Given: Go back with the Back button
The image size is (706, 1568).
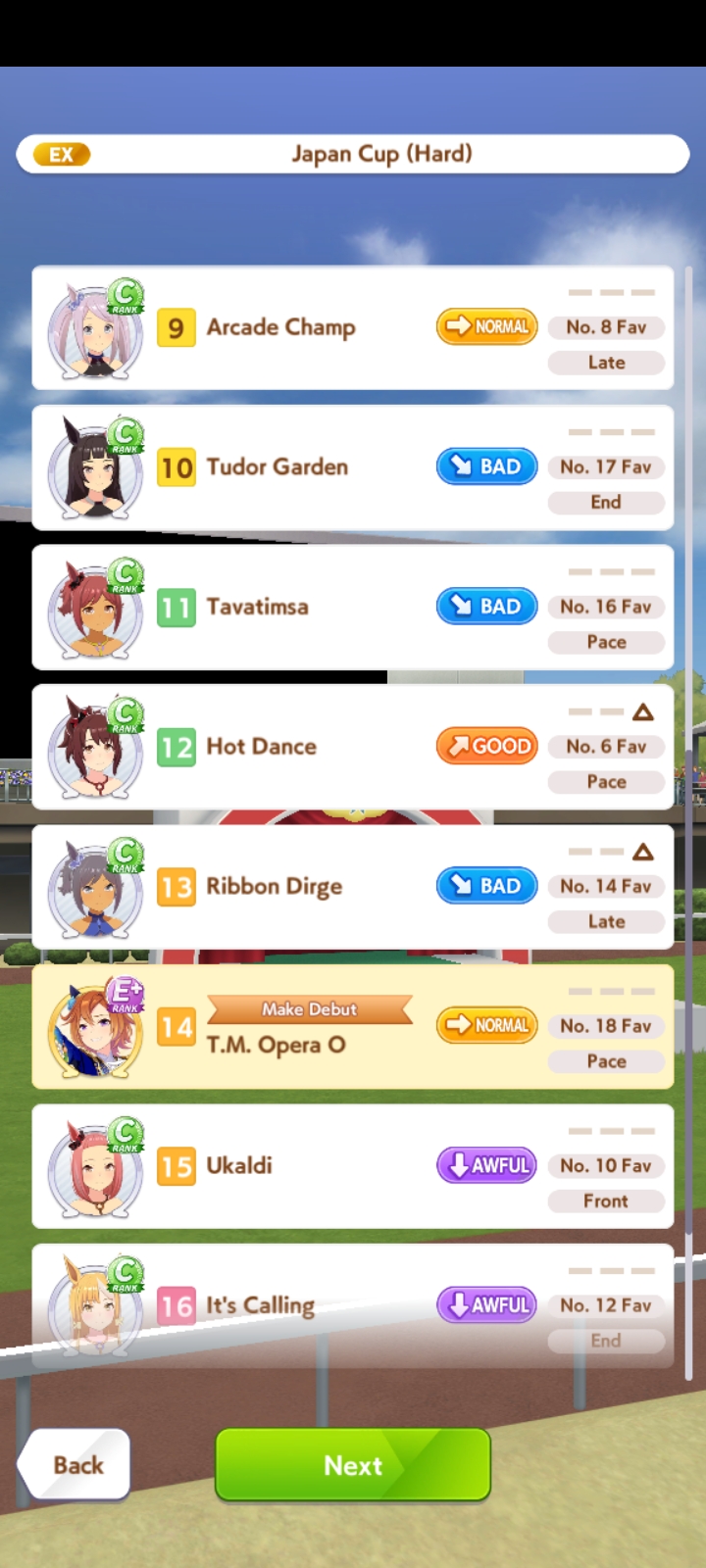Looking at the screenshot, I should pyautogui.click(x=76, y=1464).
